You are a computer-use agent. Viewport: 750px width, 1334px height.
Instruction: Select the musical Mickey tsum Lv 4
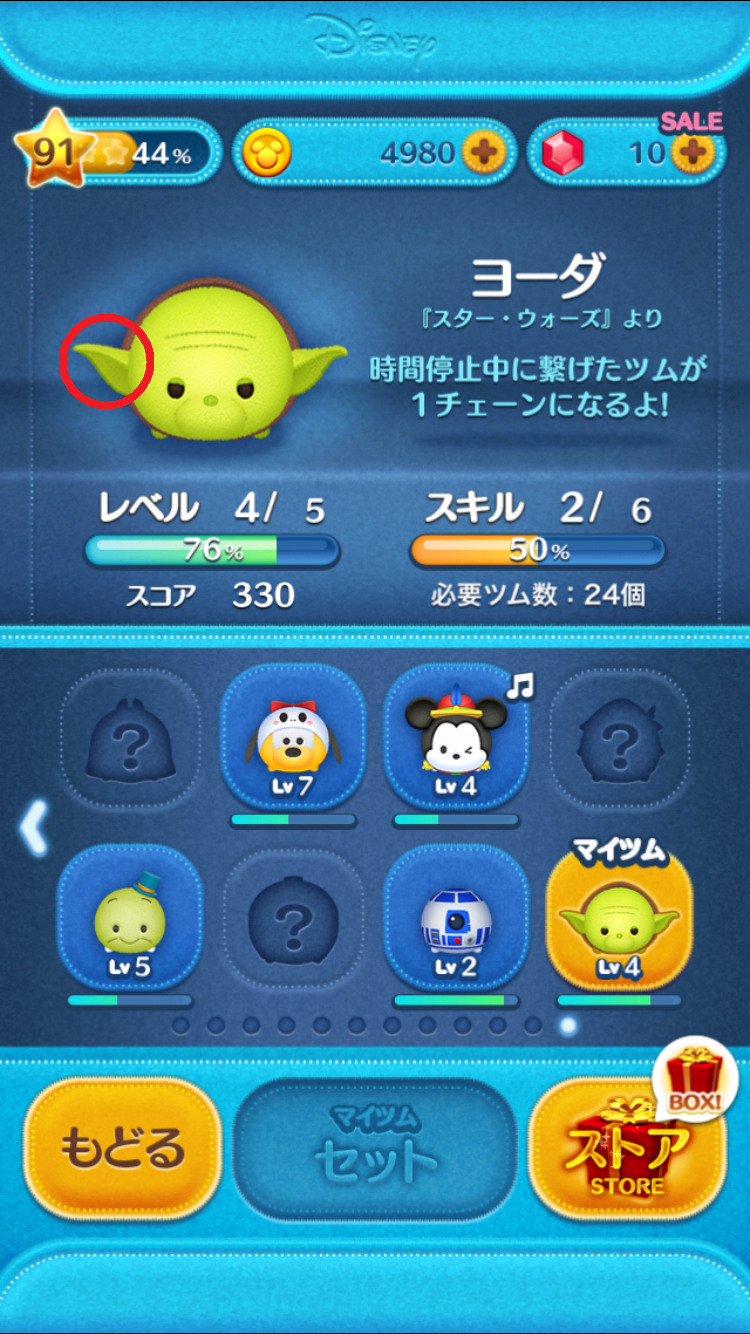tap(457, 737)
